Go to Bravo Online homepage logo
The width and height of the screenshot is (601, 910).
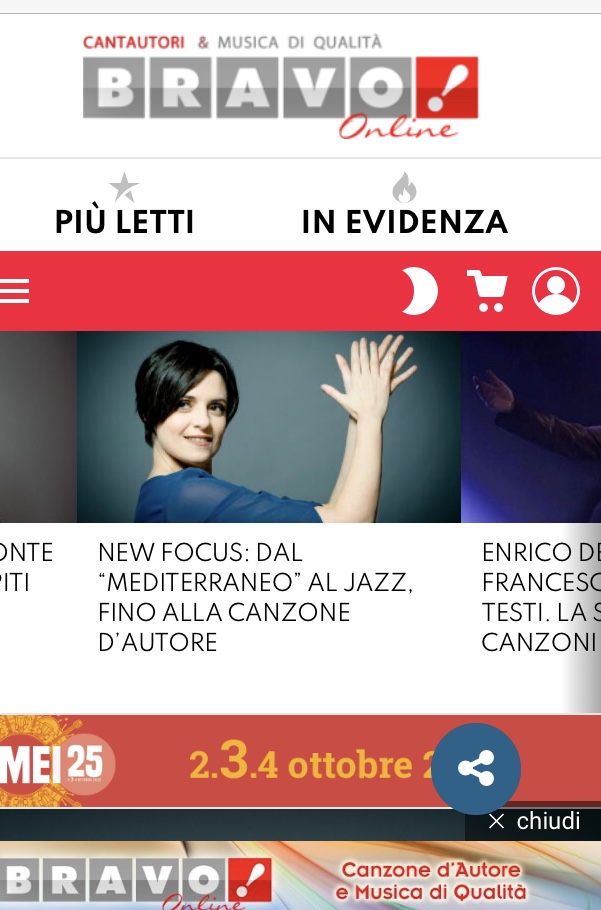click(280, 90)
